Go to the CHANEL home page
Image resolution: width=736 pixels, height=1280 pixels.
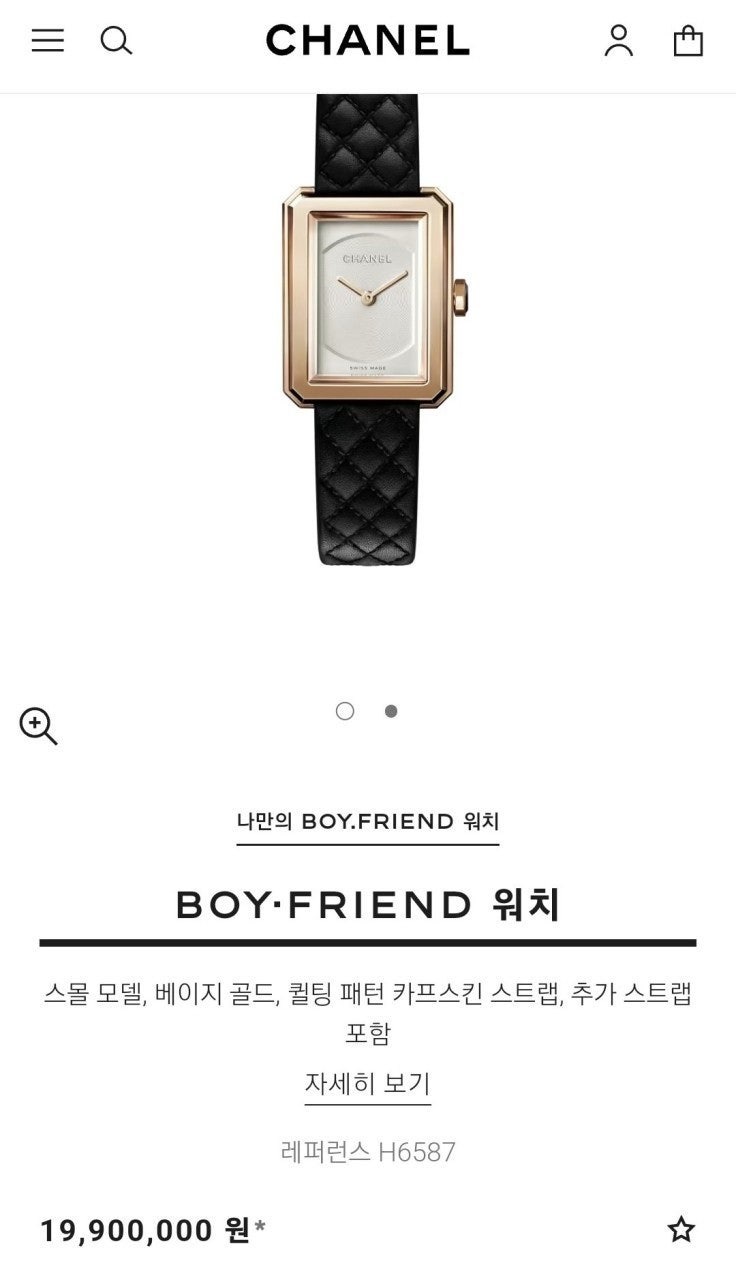point(367,40)
